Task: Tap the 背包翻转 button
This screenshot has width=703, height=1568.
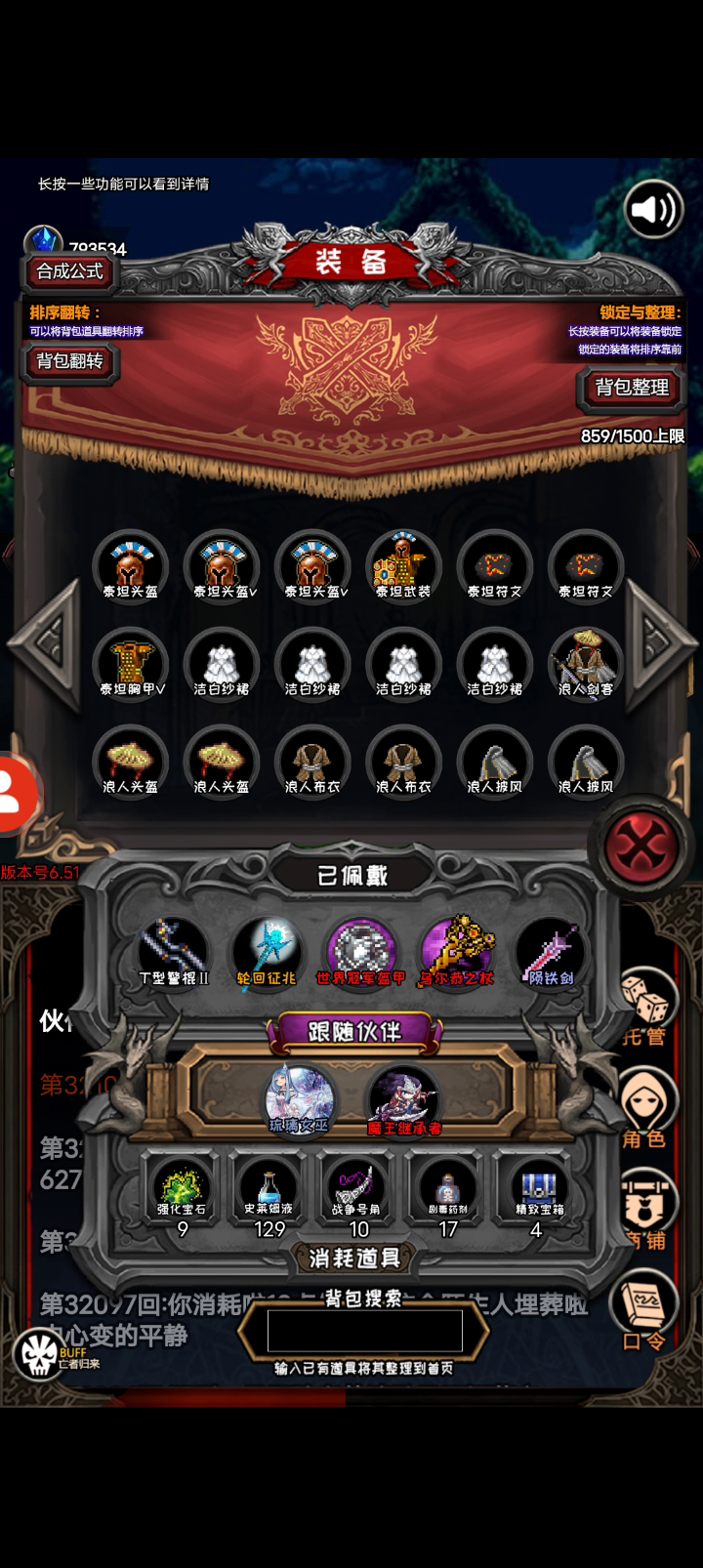Action: [69, 361]
